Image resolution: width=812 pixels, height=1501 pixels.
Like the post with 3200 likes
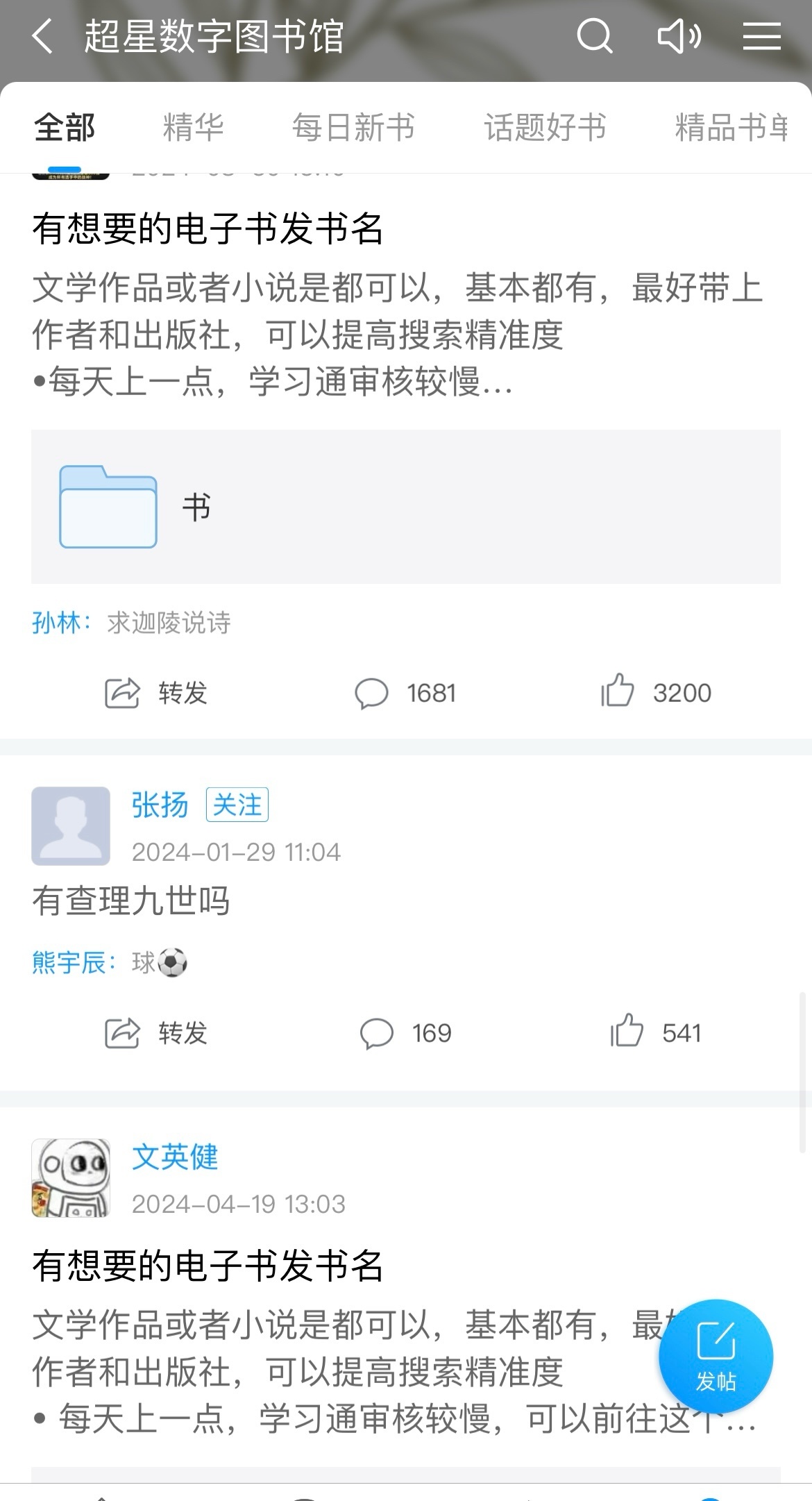(655, 693)
